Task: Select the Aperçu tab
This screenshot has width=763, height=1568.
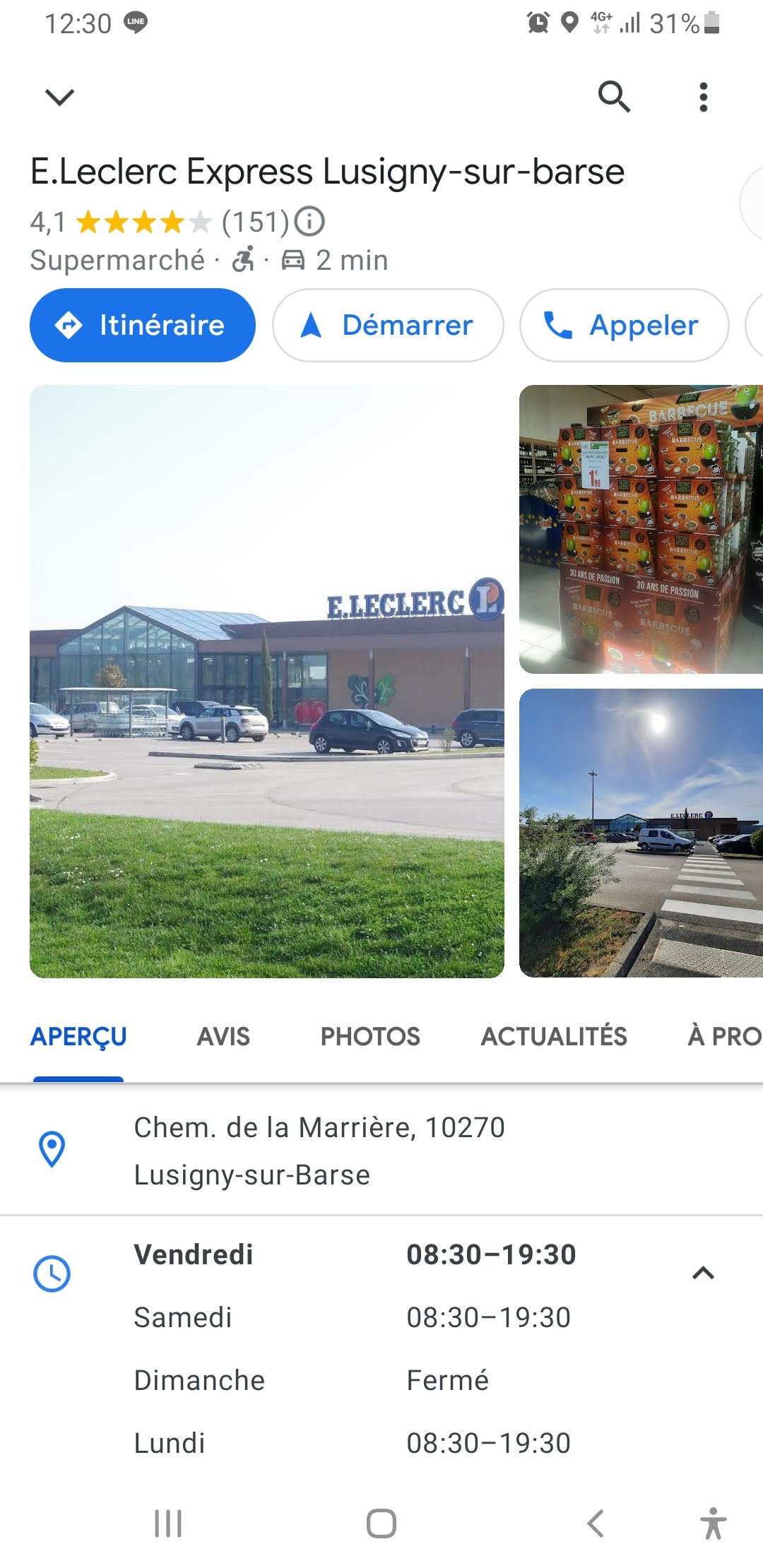Action: [78, 1036]
